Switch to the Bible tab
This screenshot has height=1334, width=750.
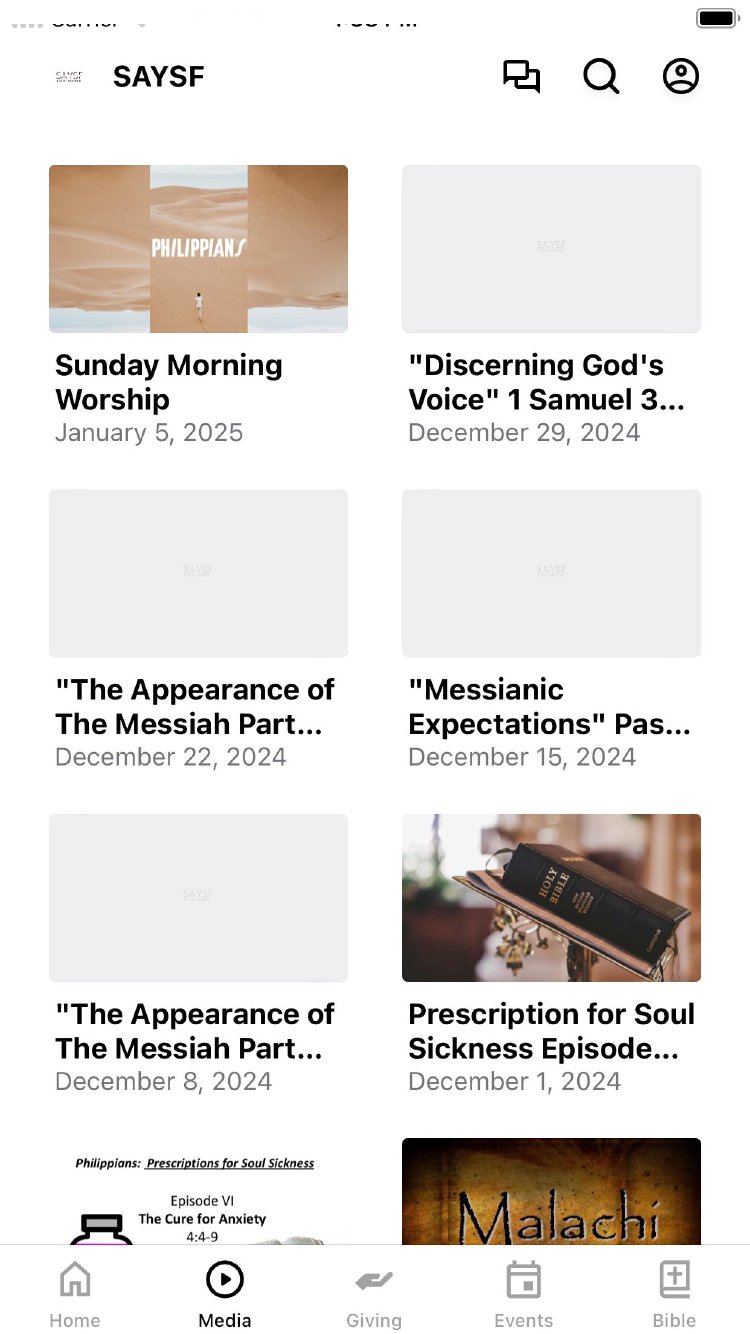click(674, 1294)
